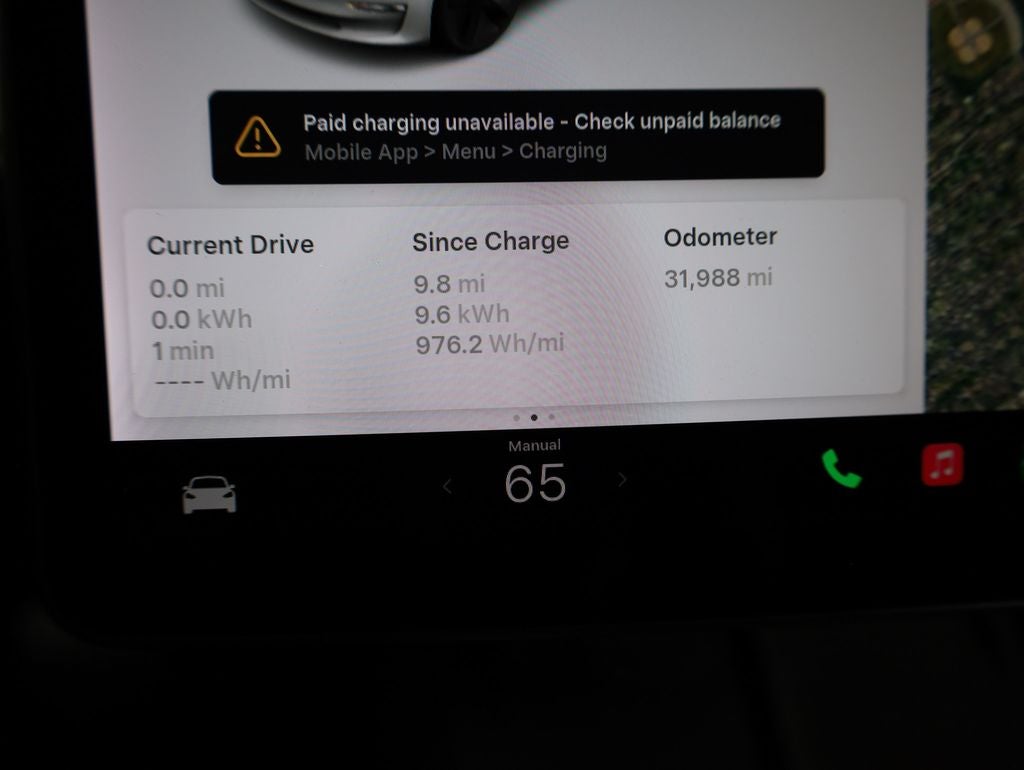Open climate controls at 65
The image size is (1024, 770).
pos(535,484)
